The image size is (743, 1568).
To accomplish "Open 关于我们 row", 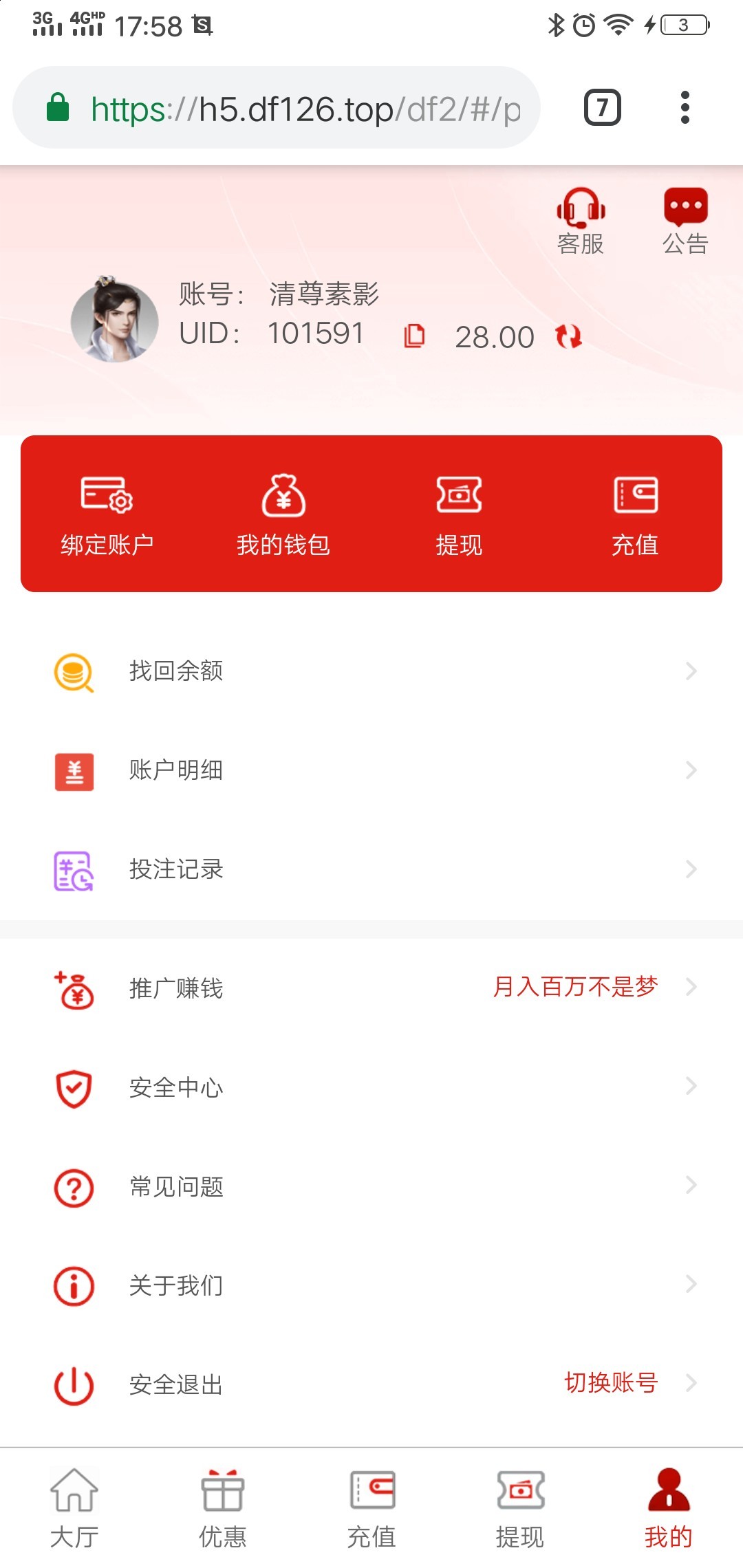I will click(371, 1285).
